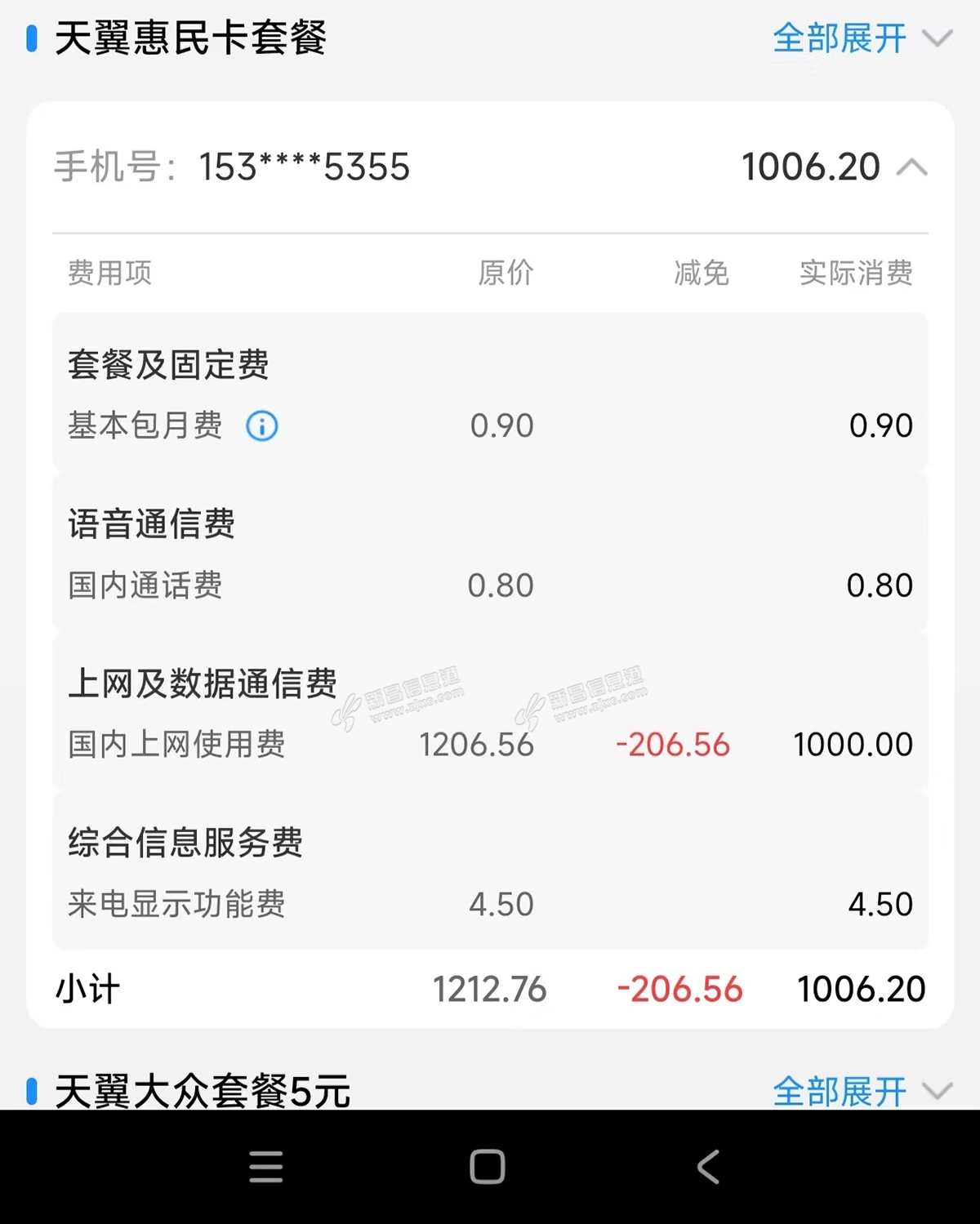This screenshot has width=980, height=1224.
Task: Go to the home screen
Action: (x=488, y=1167)
